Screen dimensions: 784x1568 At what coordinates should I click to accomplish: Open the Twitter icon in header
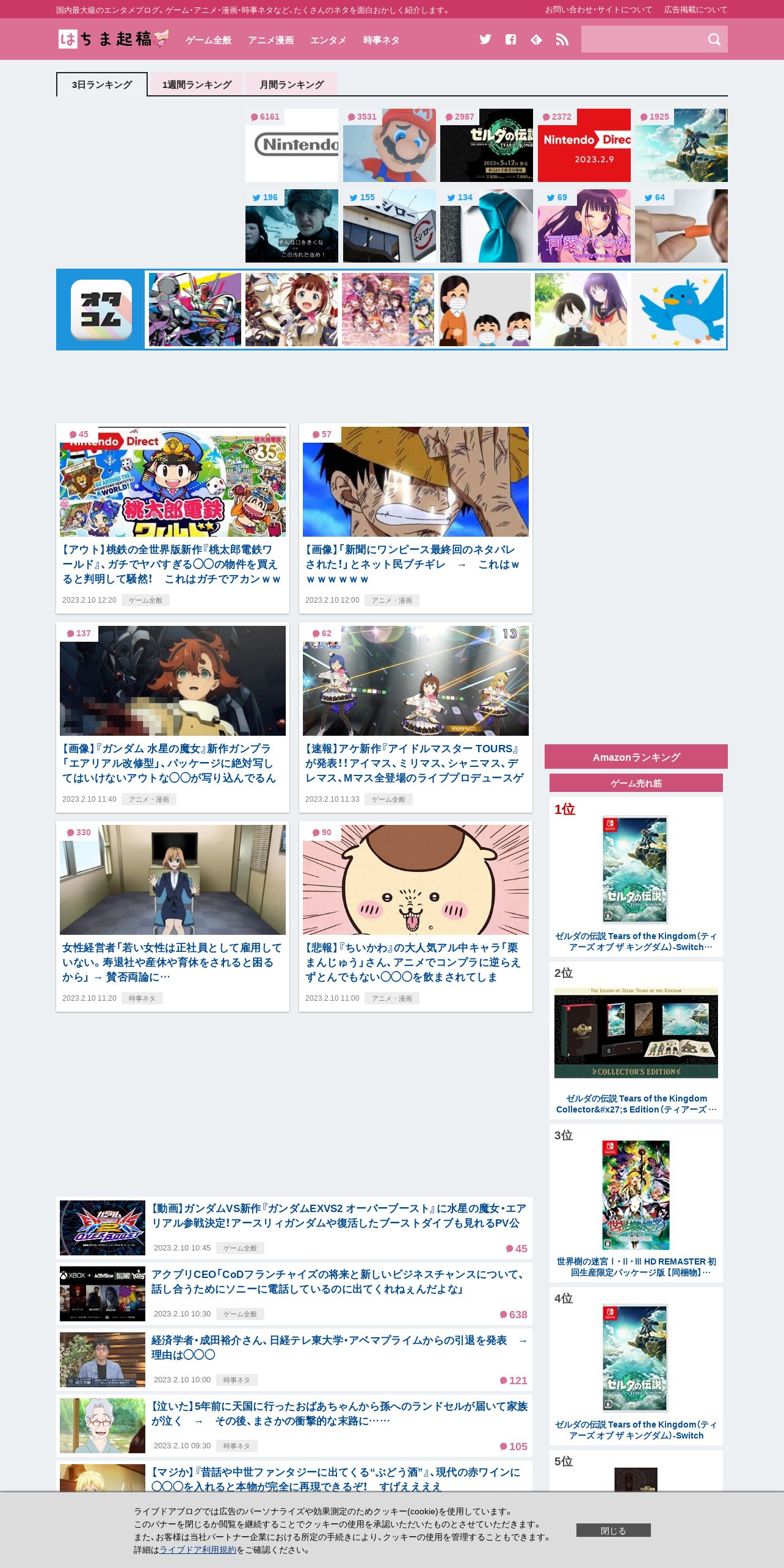[485, 40]
